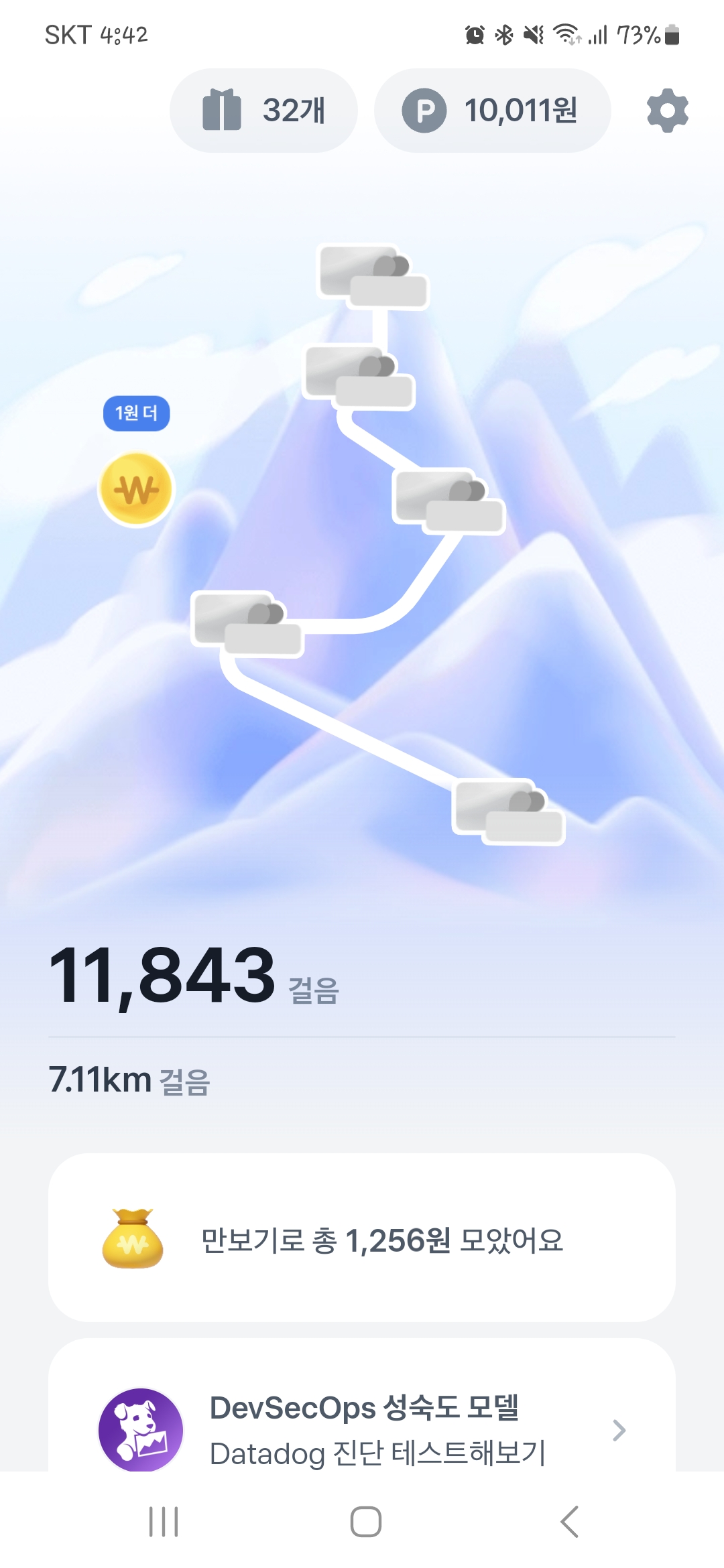Viewport: 724px width, 1568px height.
Task: Open recent apps from the navigation bar
Action: click(x=164, y=1521)
